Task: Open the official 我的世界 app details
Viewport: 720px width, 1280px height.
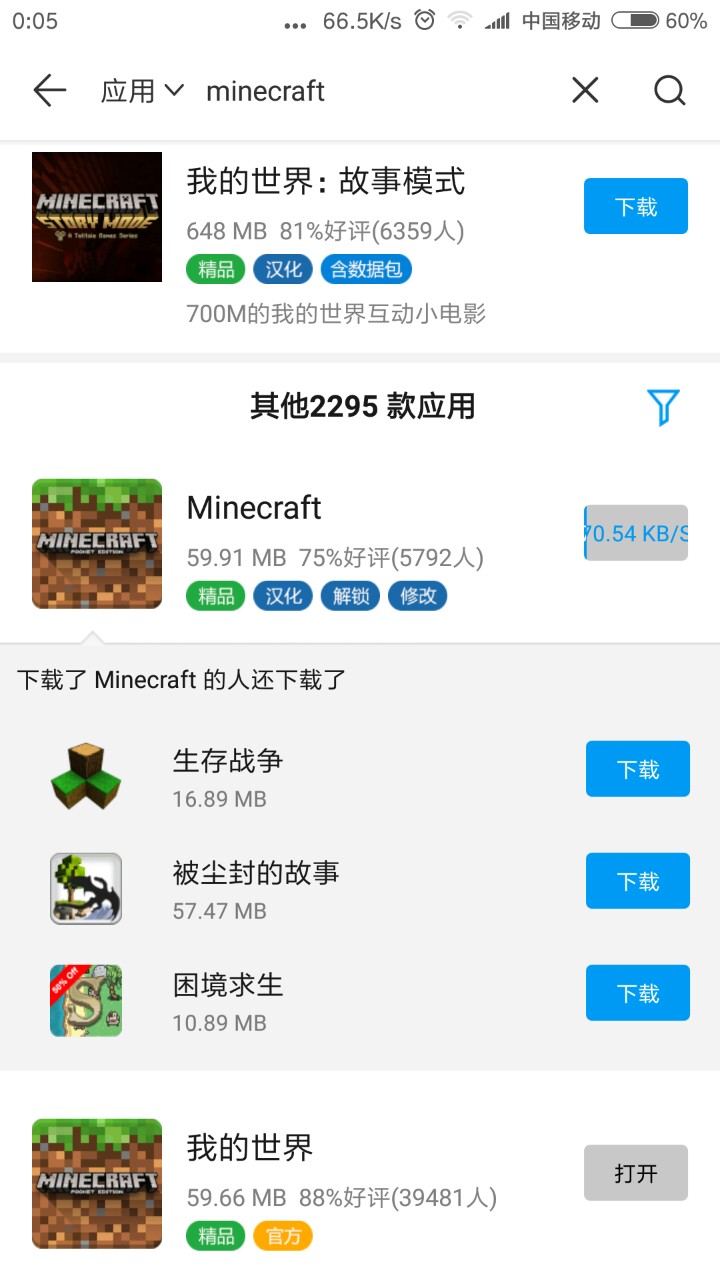Action: click(250, 1148)
